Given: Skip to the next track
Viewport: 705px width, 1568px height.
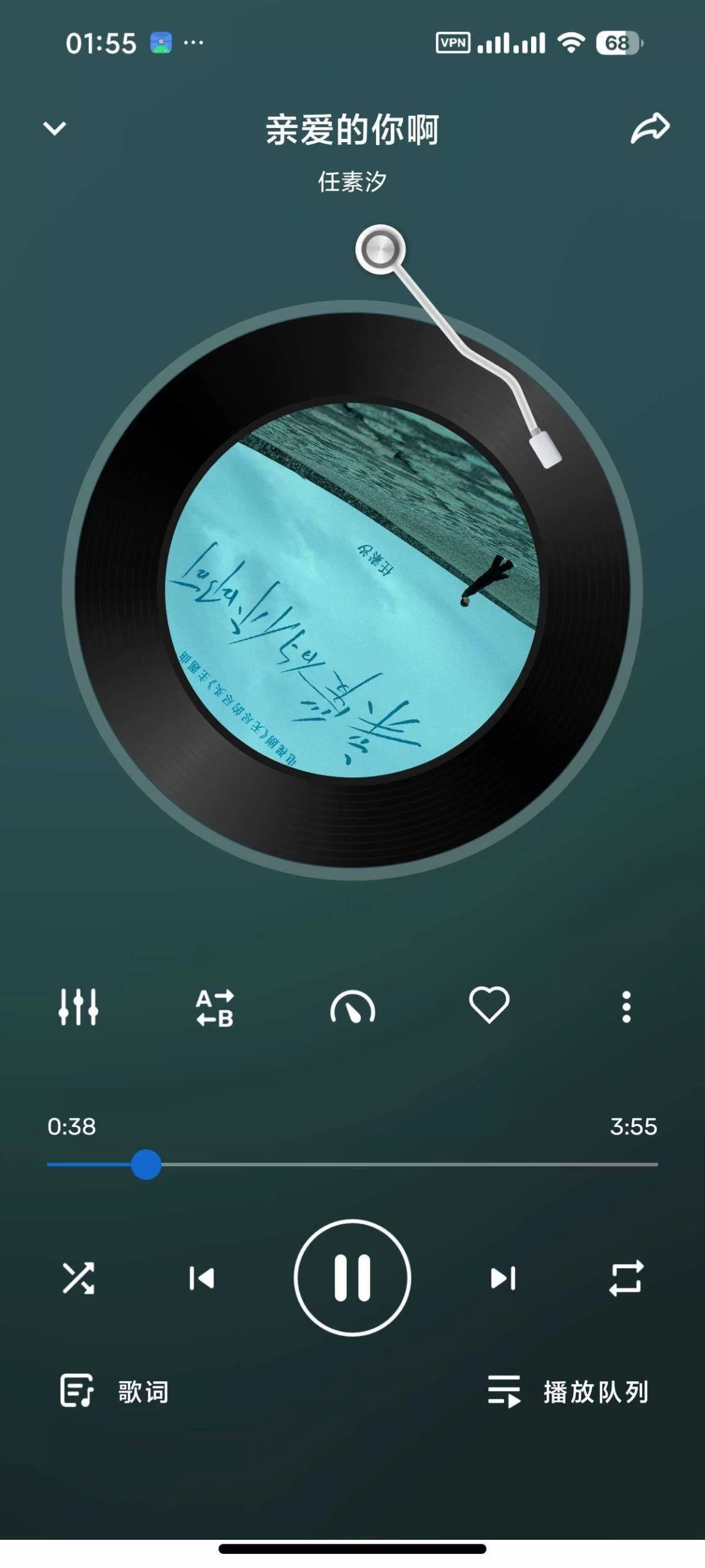Looking at the screenshot, I should 503,1278.
